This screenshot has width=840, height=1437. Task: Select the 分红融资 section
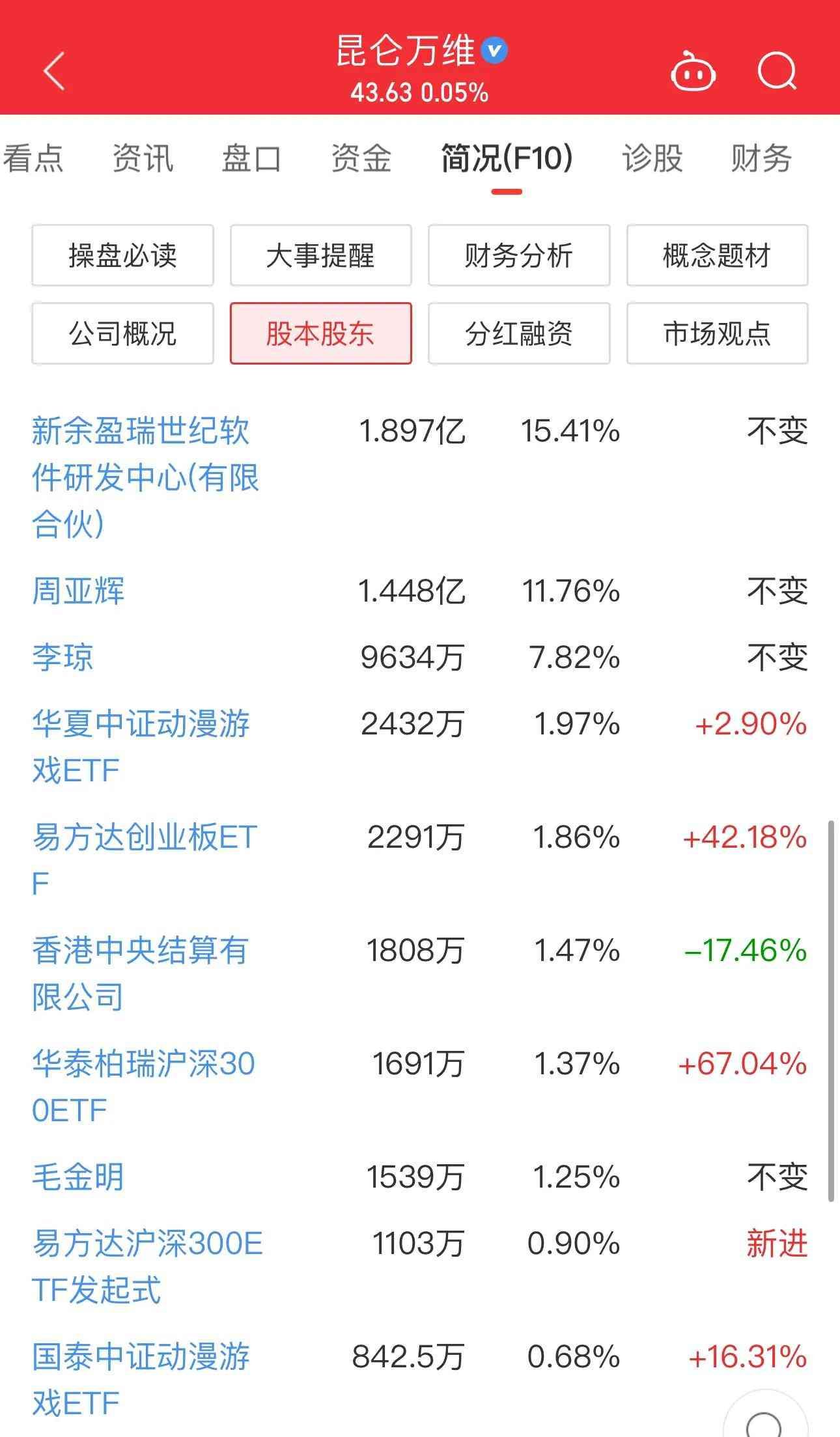[x=518, y=333]
